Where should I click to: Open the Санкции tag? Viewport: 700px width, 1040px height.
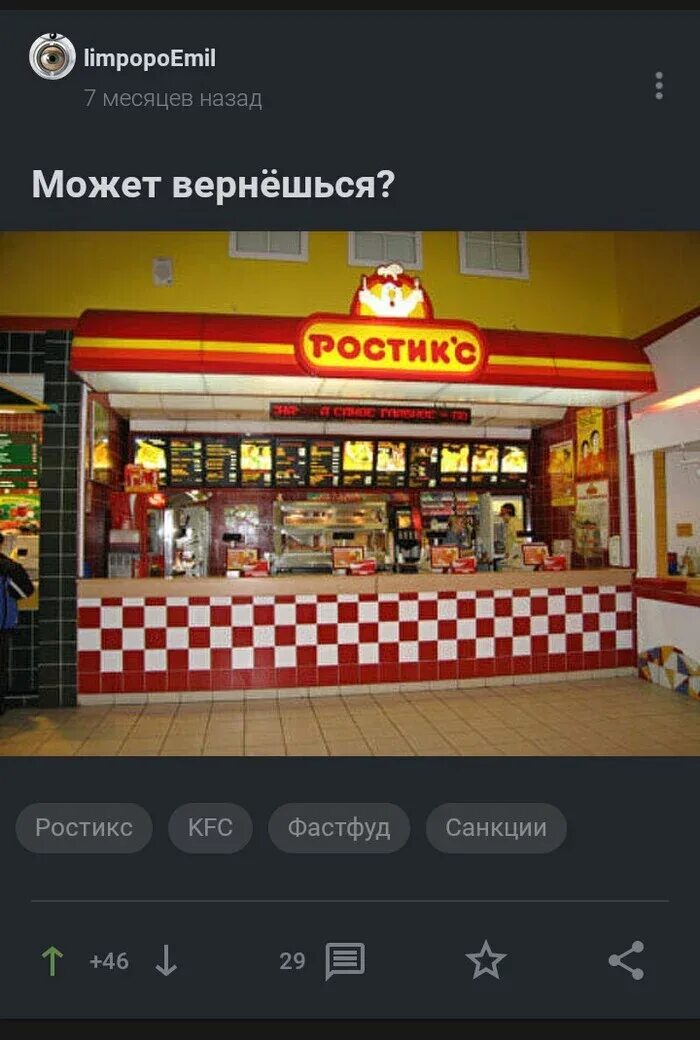point(496,828)
